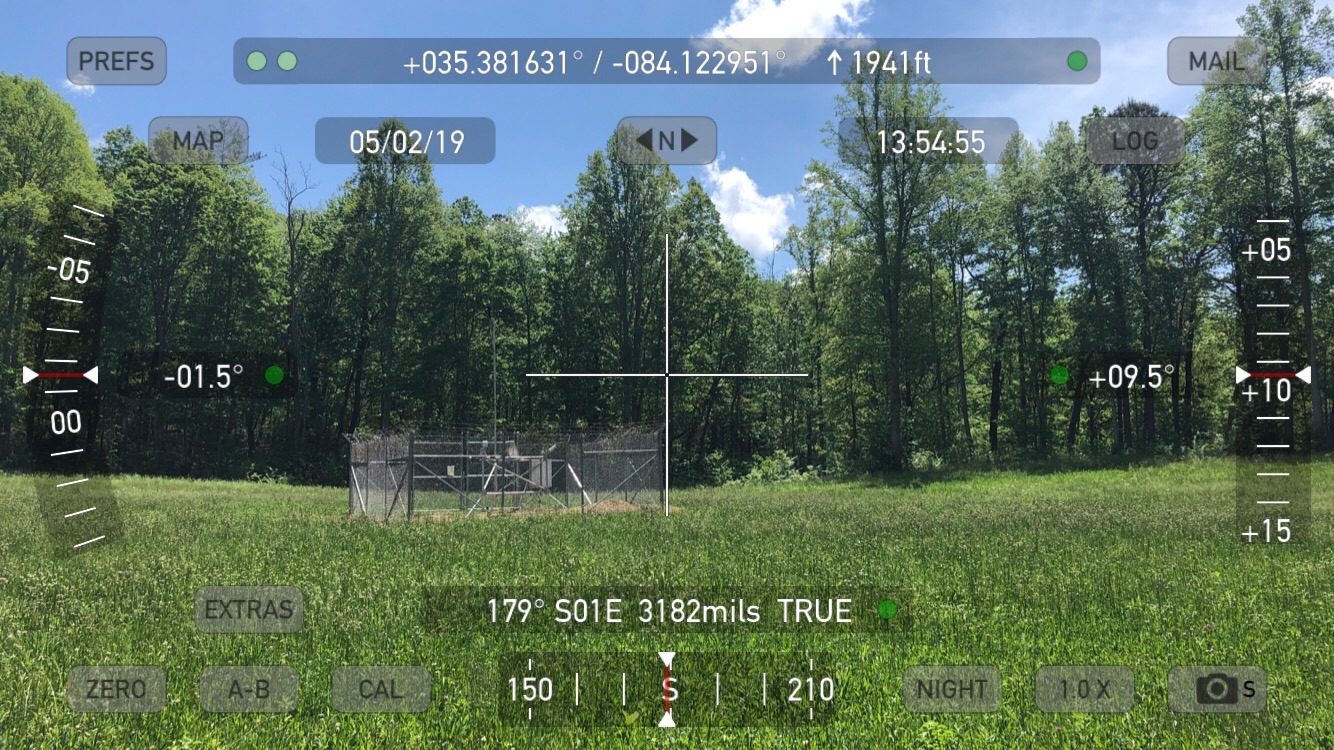
Task: Open the LOG button
Action: click(1135, 141)
